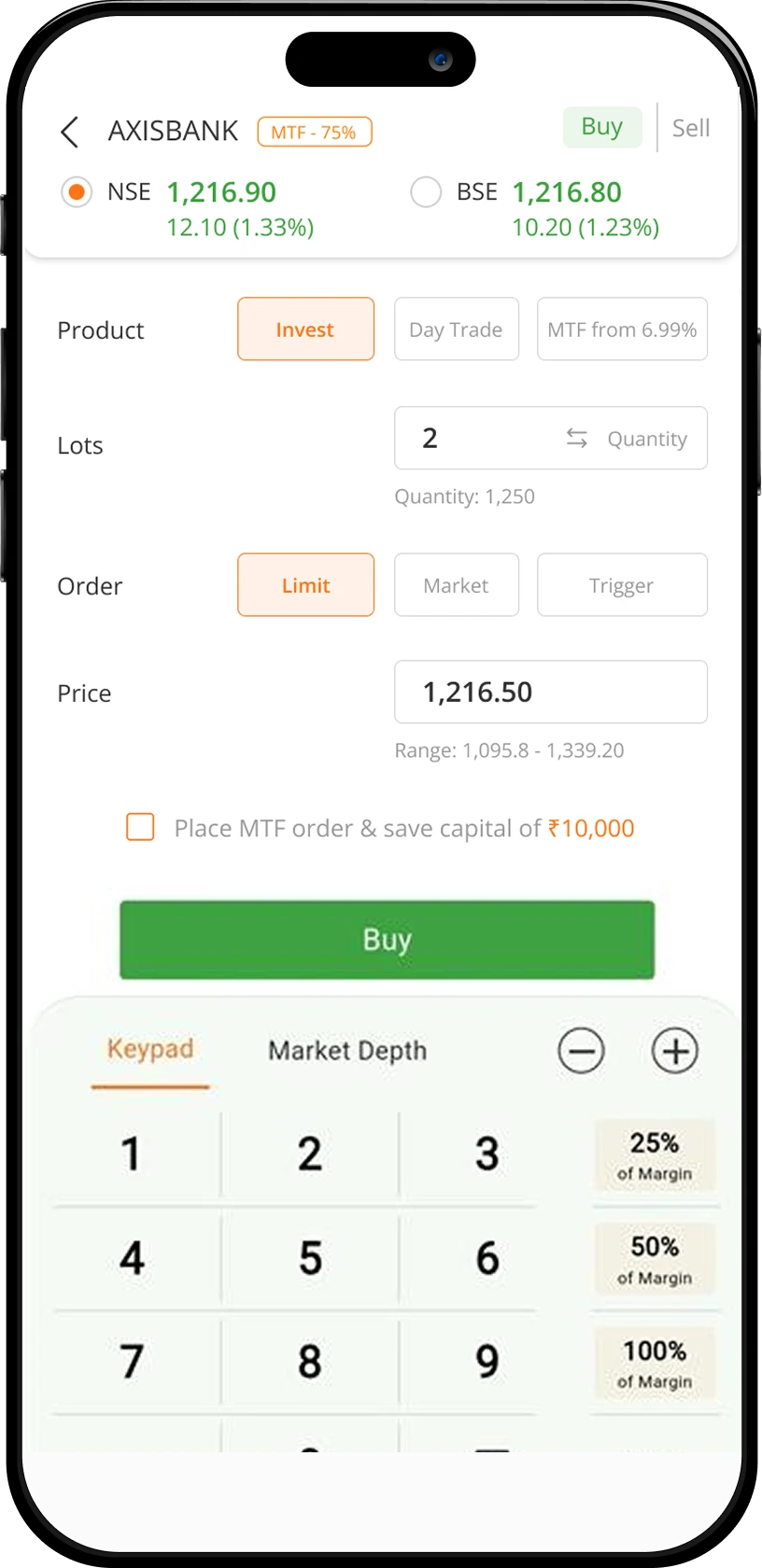Apply 50% of Margin
This screenshot has height=1568, width=762.
[655, 1259]
